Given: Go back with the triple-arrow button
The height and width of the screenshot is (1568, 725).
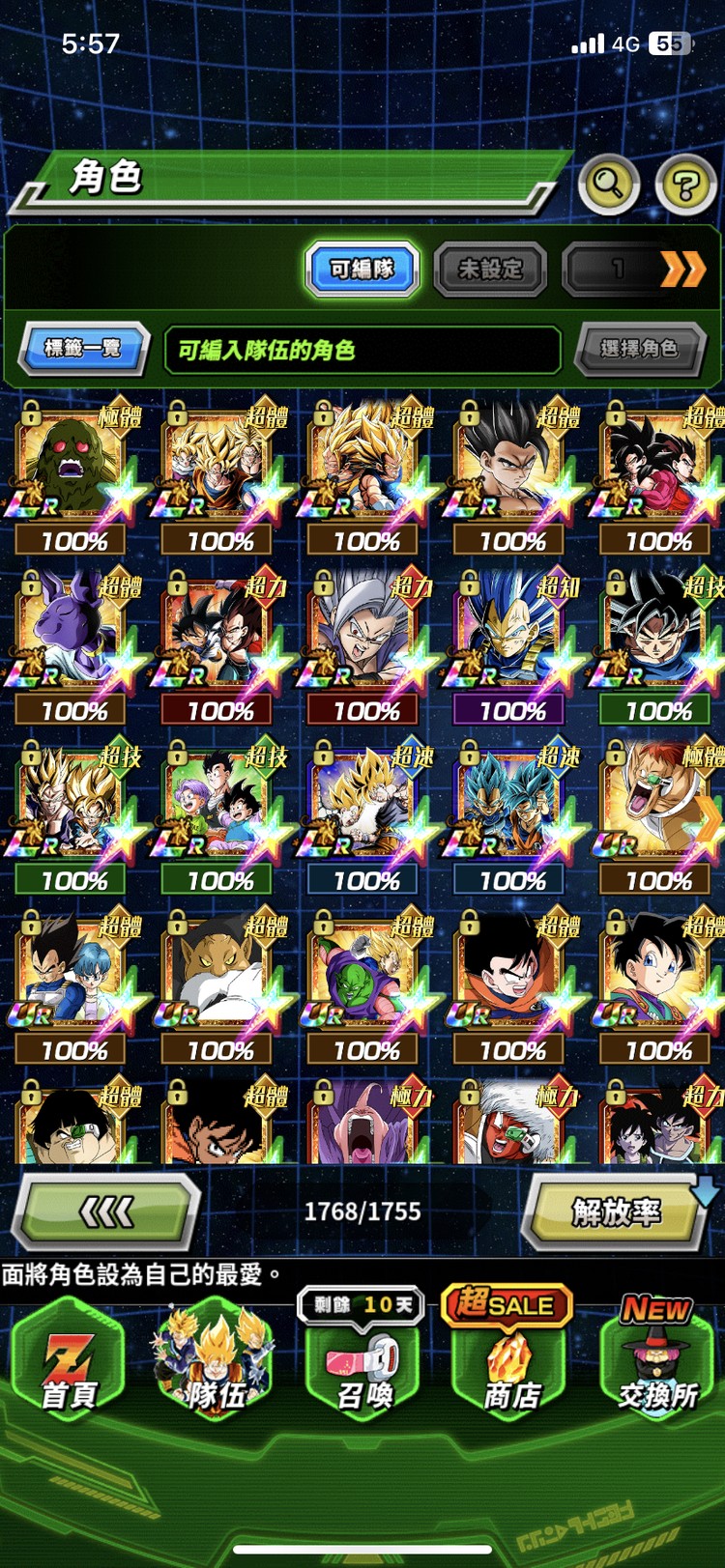Looking at the screenshot, I should tap(106, 1211).
